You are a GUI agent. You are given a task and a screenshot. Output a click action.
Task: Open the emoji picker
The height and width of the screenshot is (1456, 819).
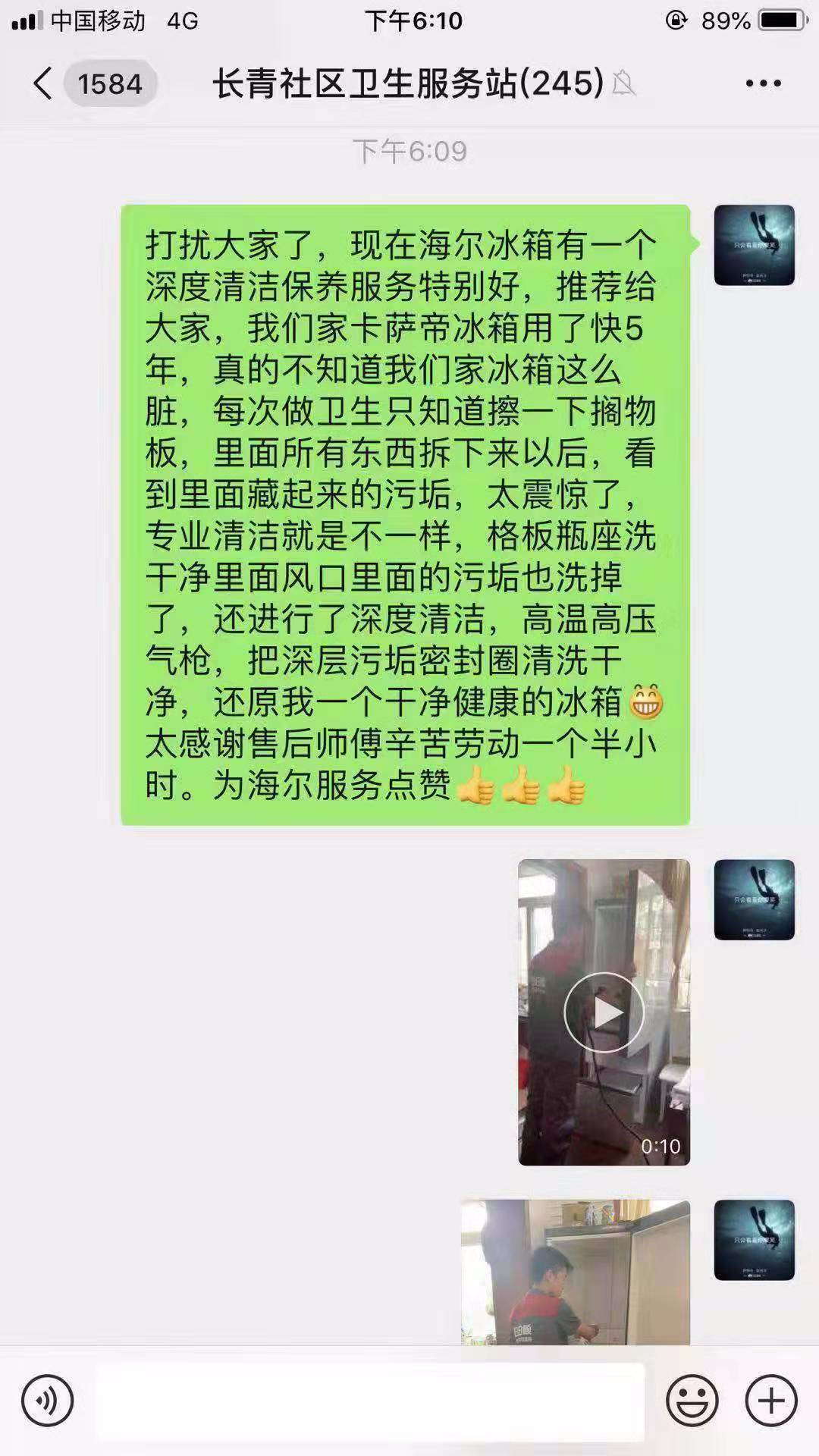(x=692, y=1401)
